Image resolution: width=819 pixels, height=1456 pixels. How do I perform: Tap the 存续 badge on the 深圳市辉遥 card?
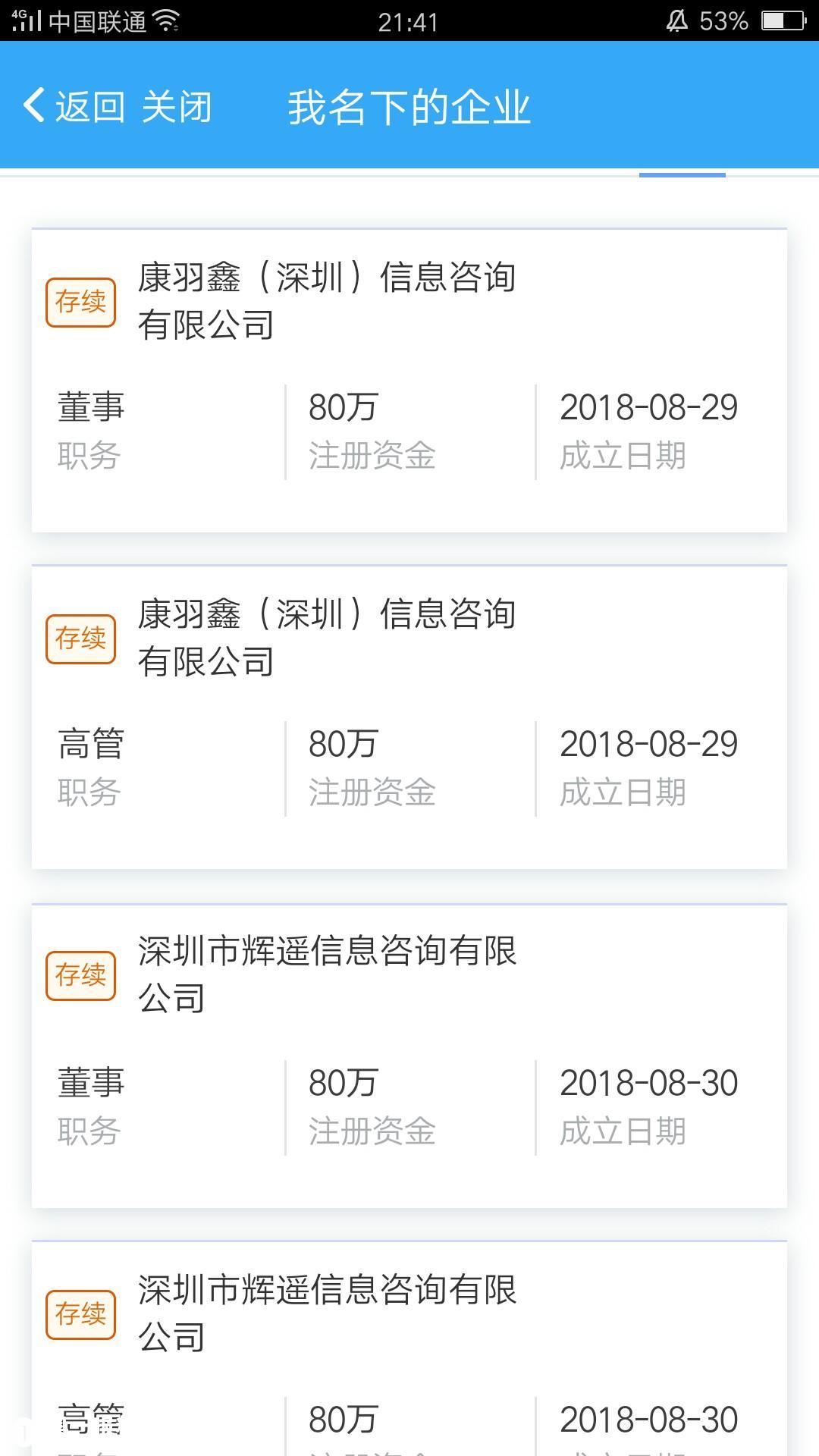pos(80,975)
